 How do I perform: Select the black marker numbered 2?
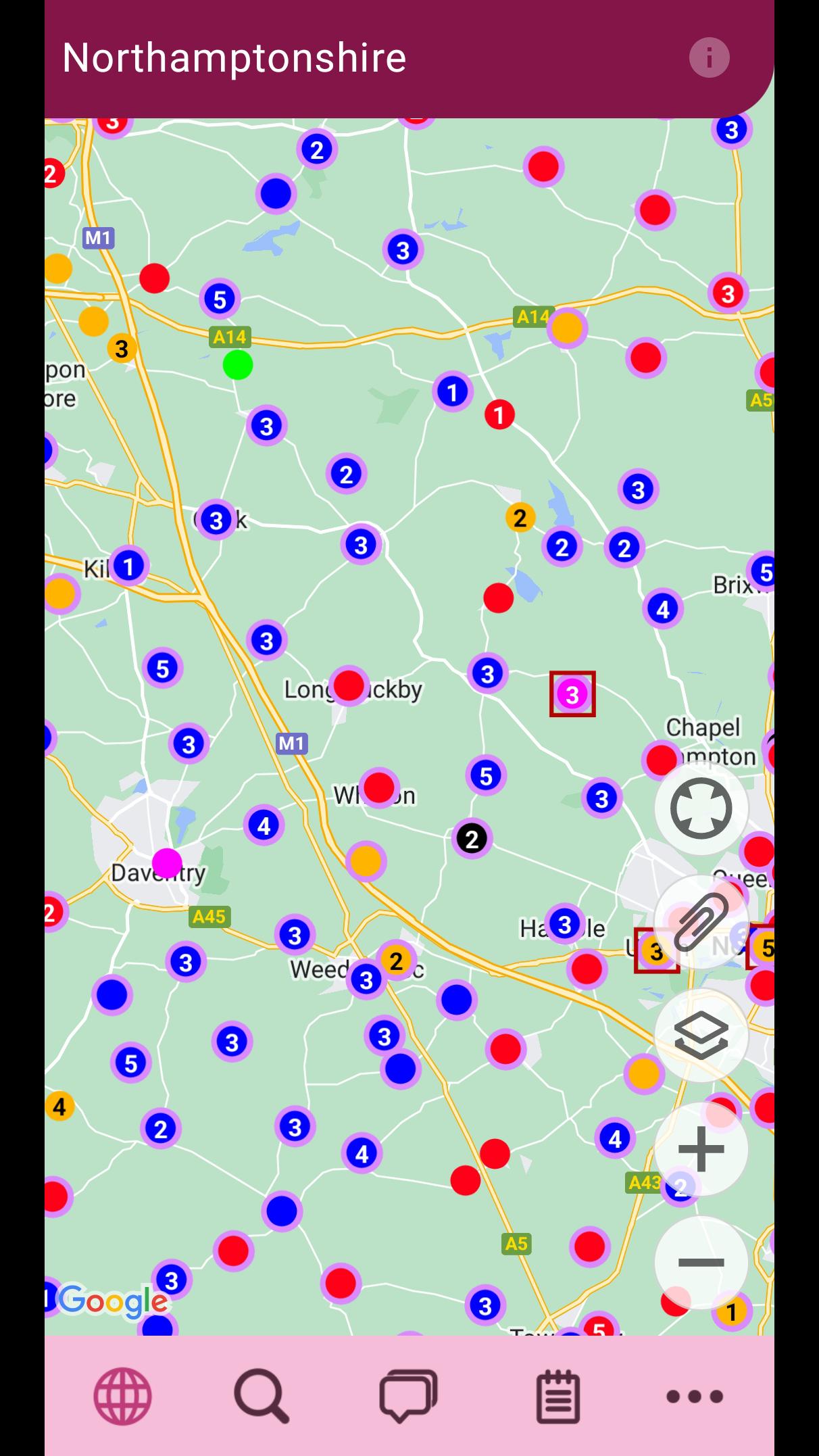coord(472,839)
